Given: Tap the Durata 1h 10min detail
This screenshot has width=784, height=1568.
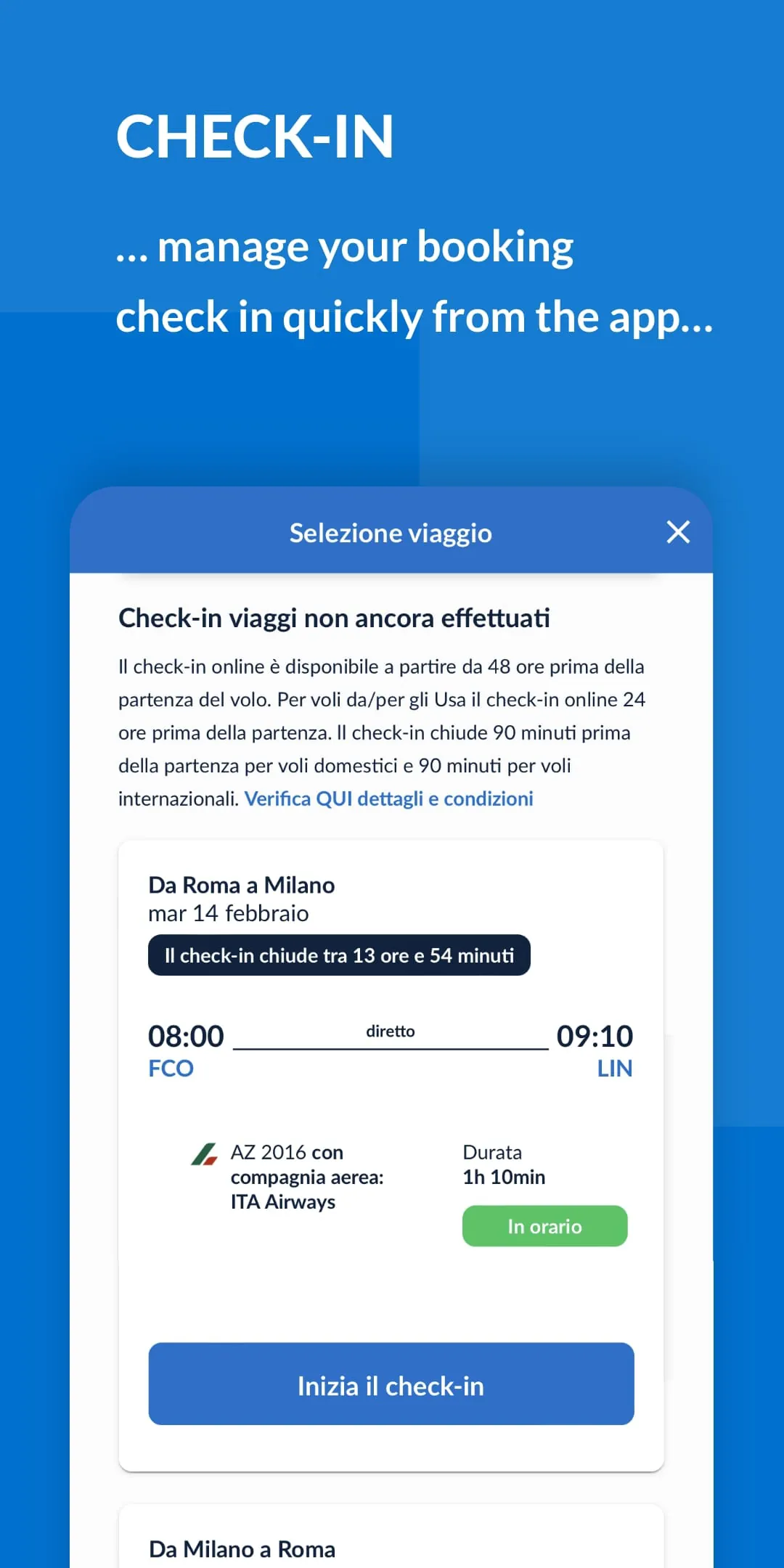Looking at the screenshot, I should click(504, 1165).
